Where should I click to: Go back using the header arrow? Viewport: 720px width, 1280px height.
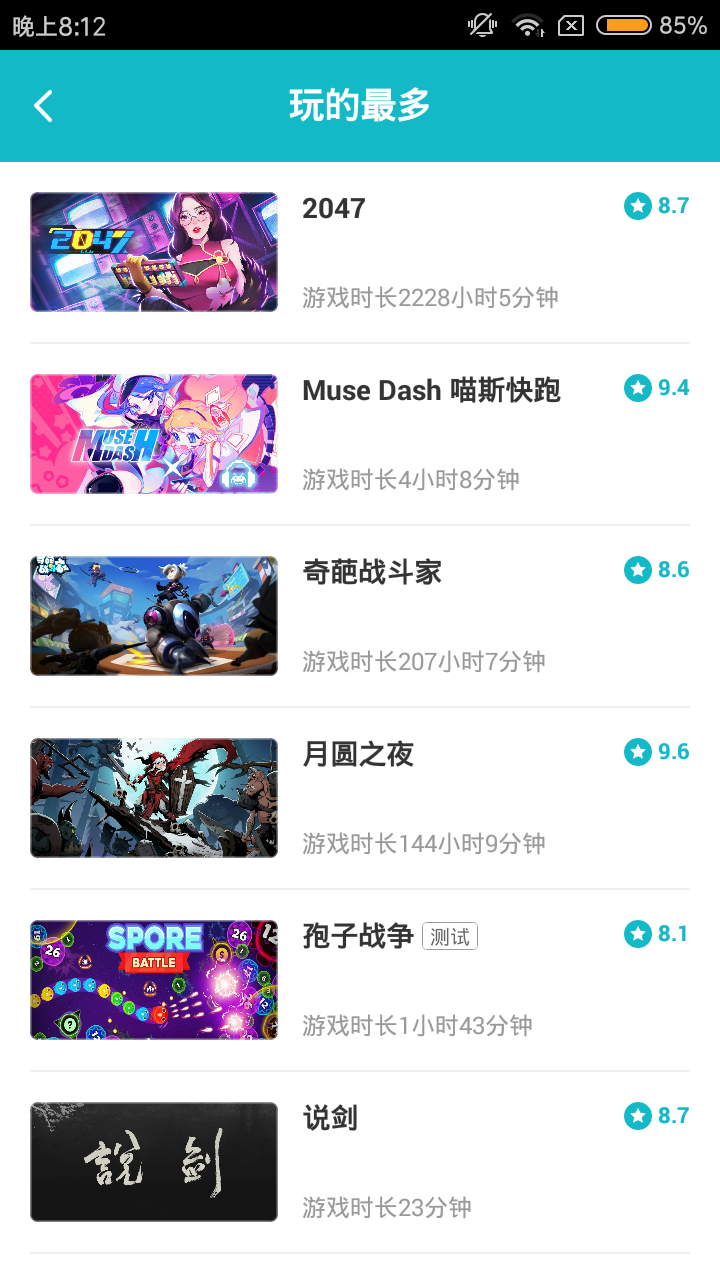(43, 106)
